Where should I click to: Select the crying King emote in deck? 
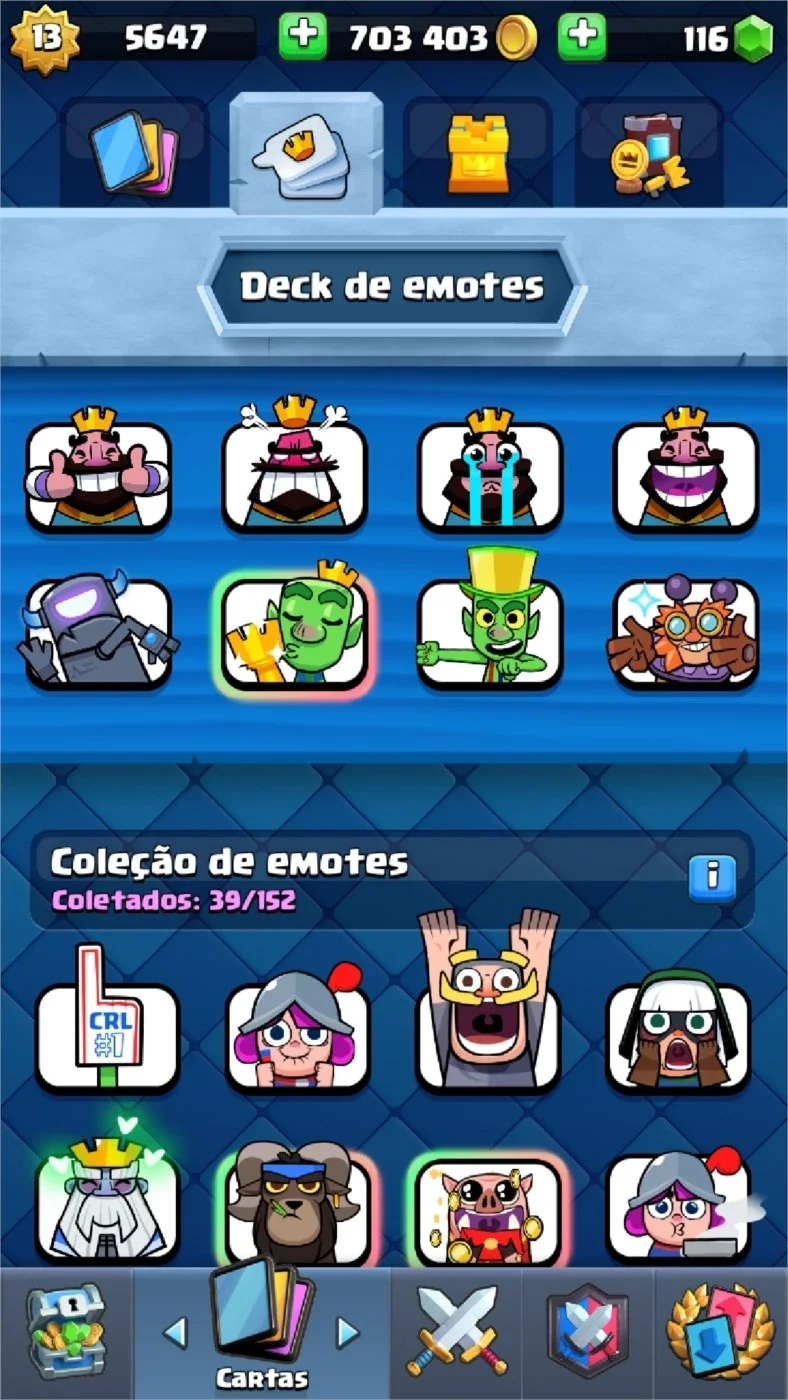[489, 472]
